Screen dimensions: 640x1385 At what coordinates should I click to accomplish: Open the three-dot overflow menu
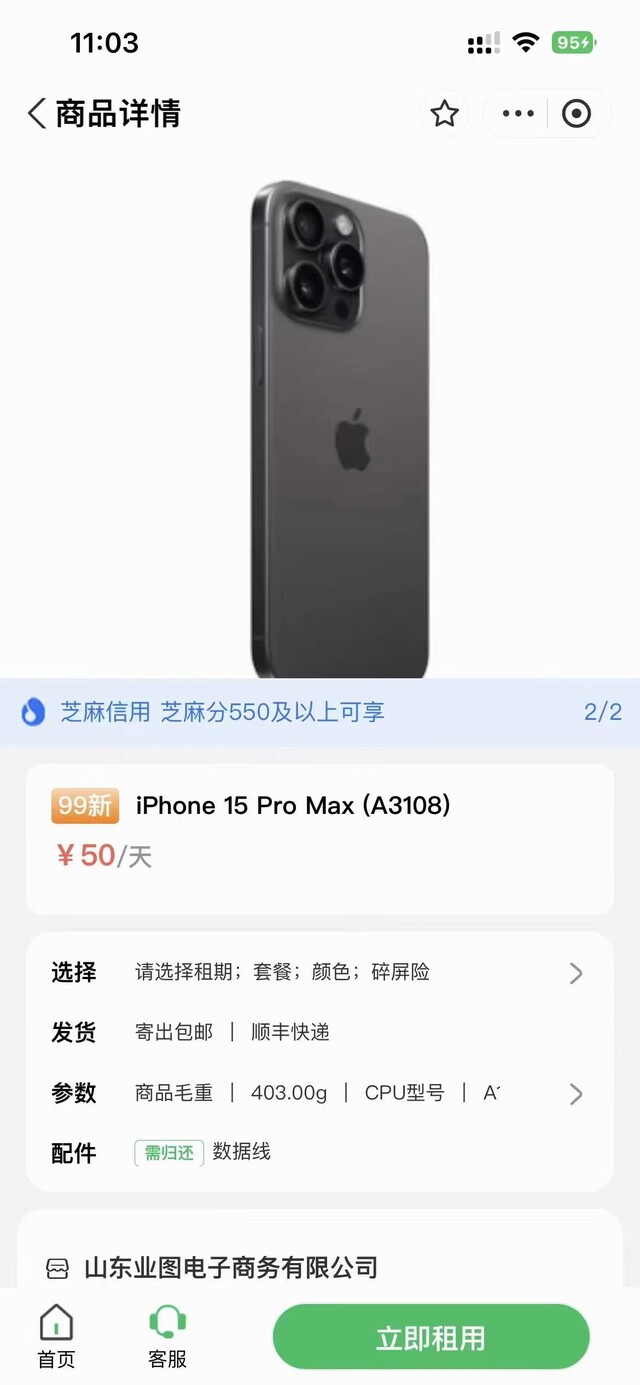coord(518,114)
